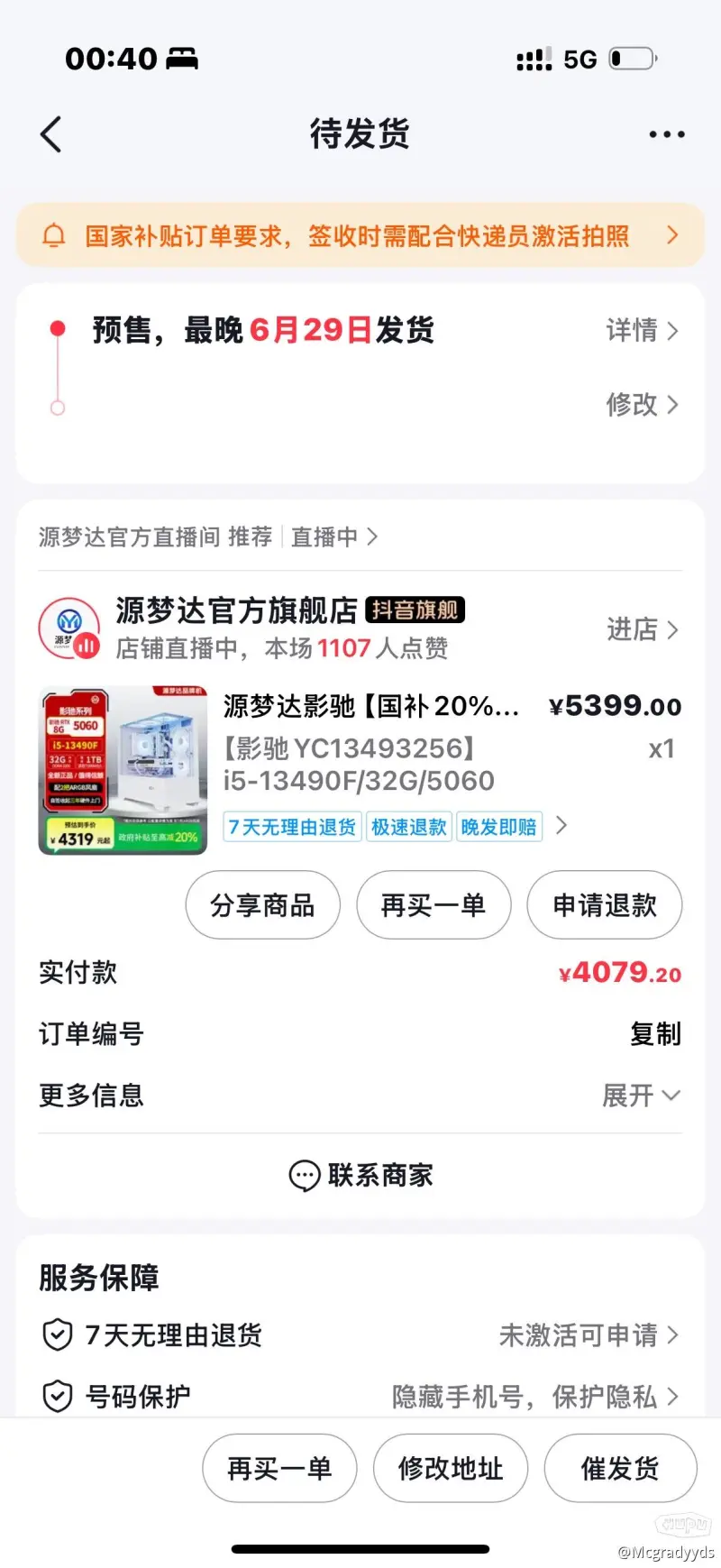Image resolution: width=721 pixels, height=1568 pixels.
Task: Tap the bottom bar 再买一单 button
Action: 279,1468
